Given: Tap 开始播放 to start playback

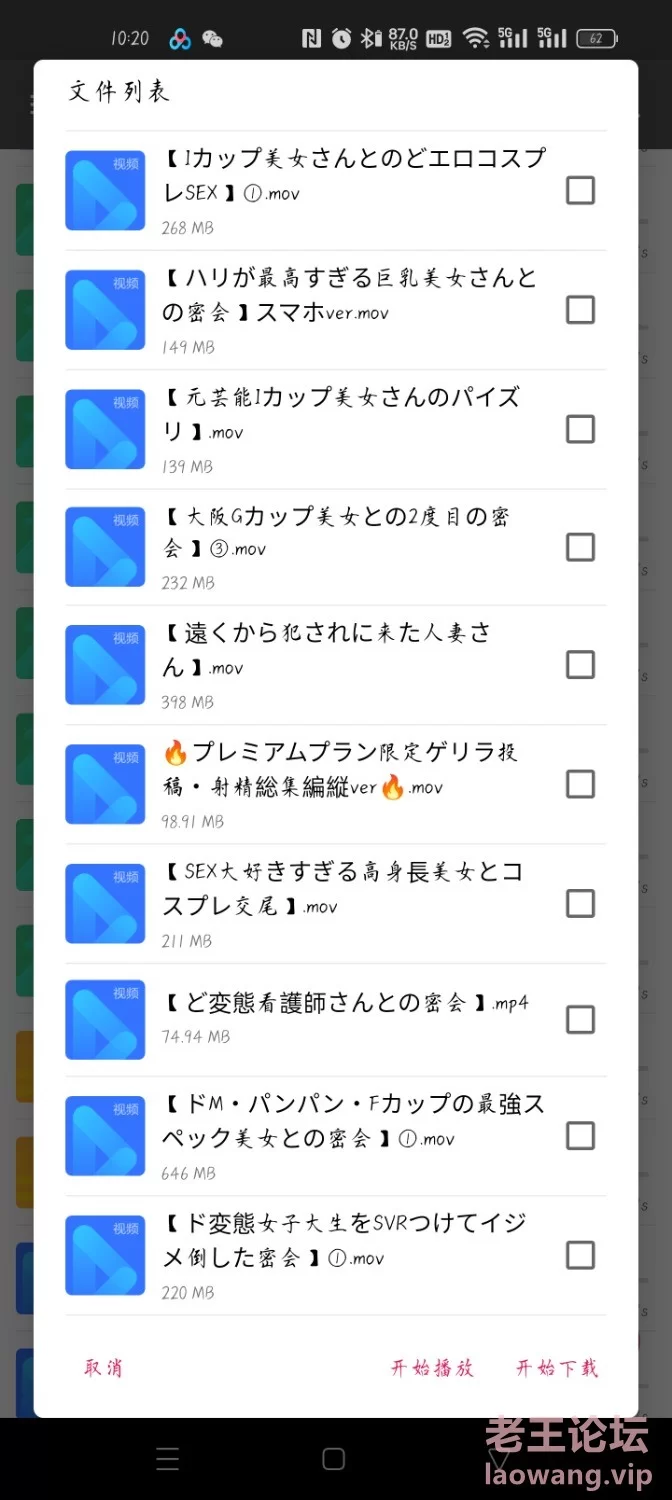Looking at the screenshot, I should click(x=431, y=1368).
